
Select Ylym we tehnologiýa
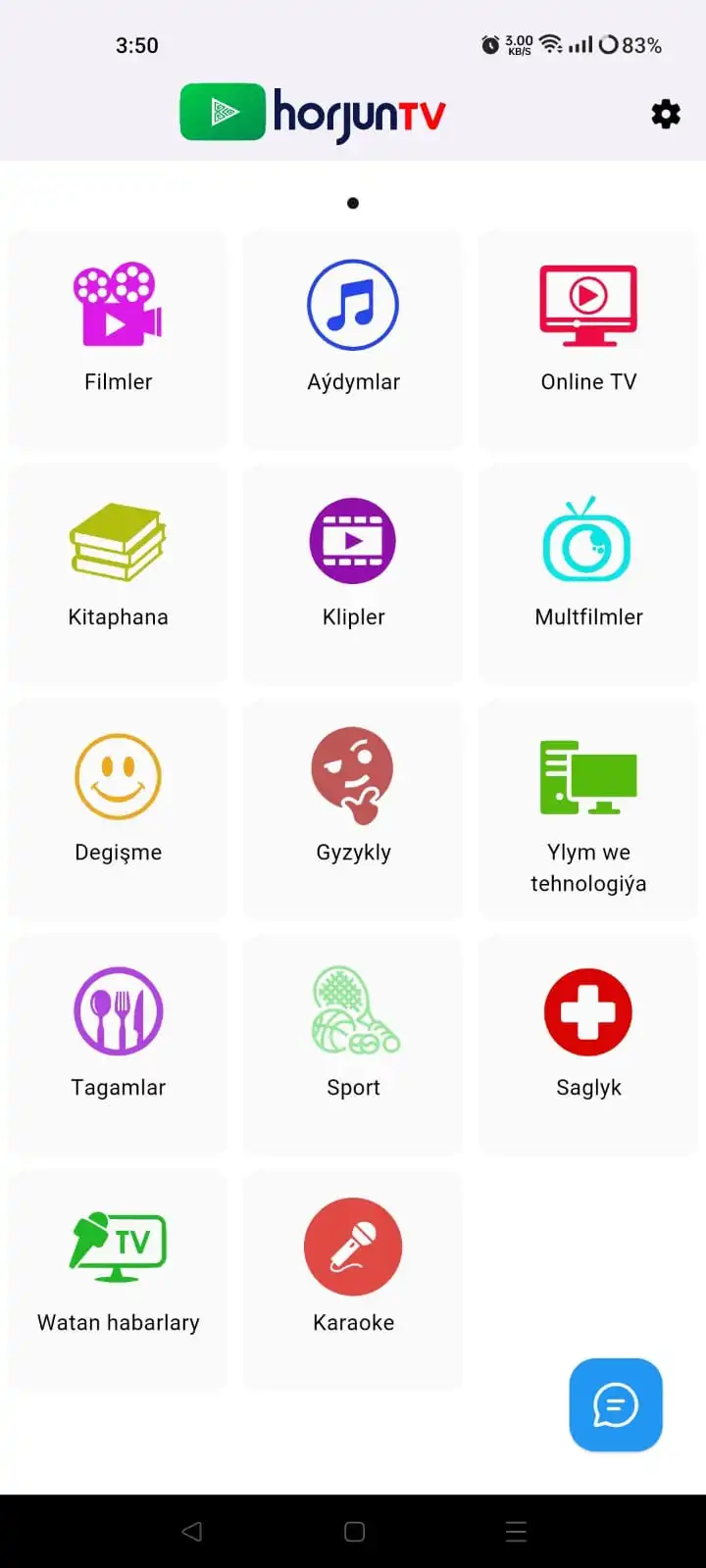click(x=588, y=809)
